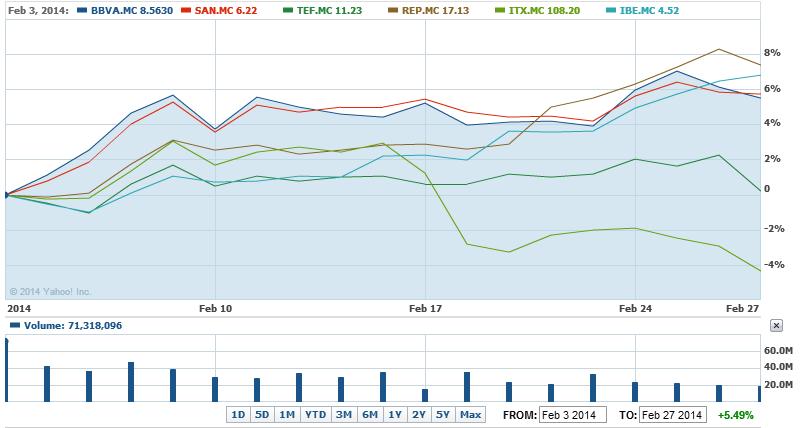The height and width of the screenshot is (428, 801).
Task: Edit the TO date field
Action: pyautogui.click(x=672, y=414)
